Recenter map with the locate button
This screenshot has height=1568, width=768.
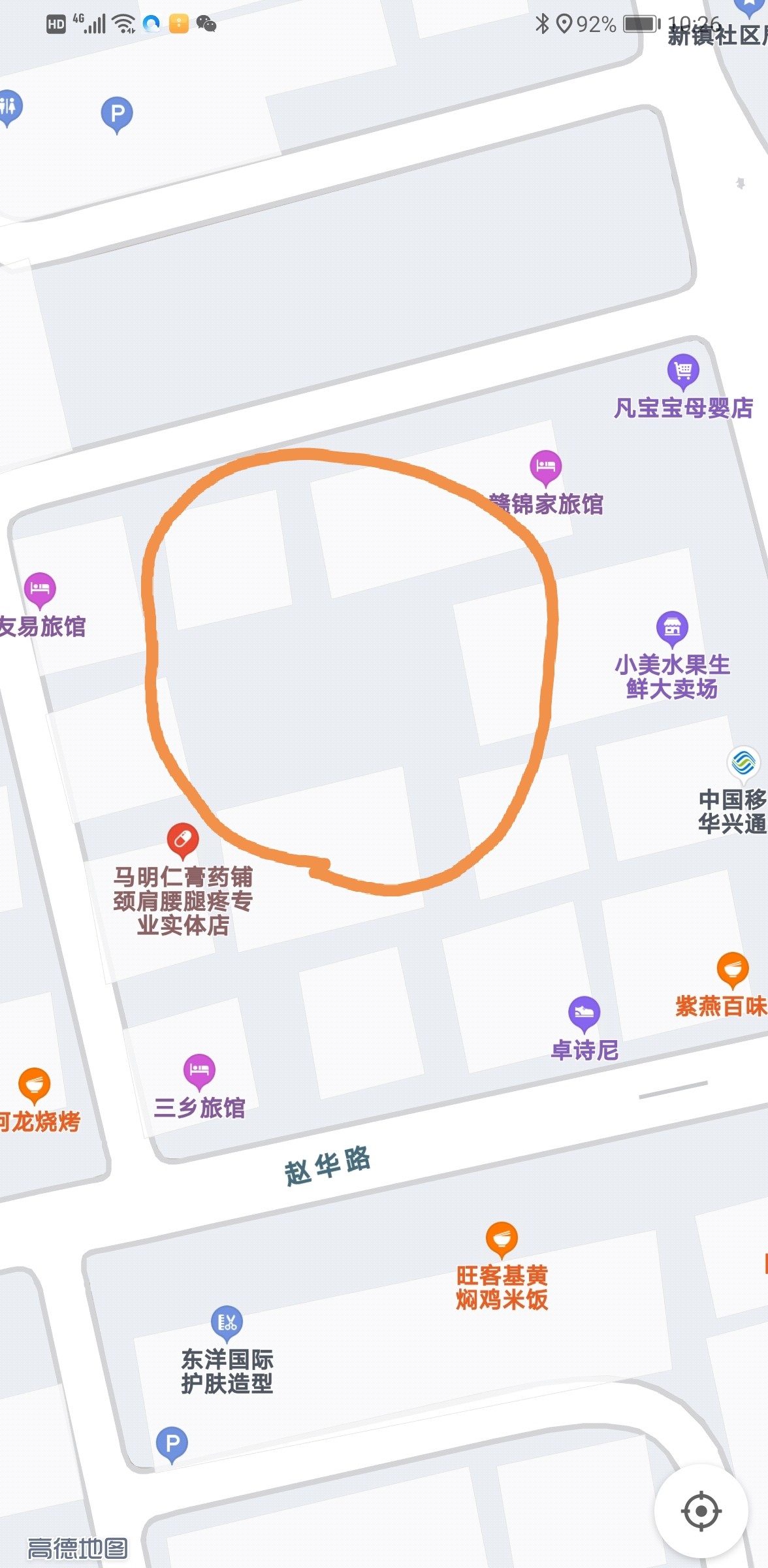coord(701,1511)
